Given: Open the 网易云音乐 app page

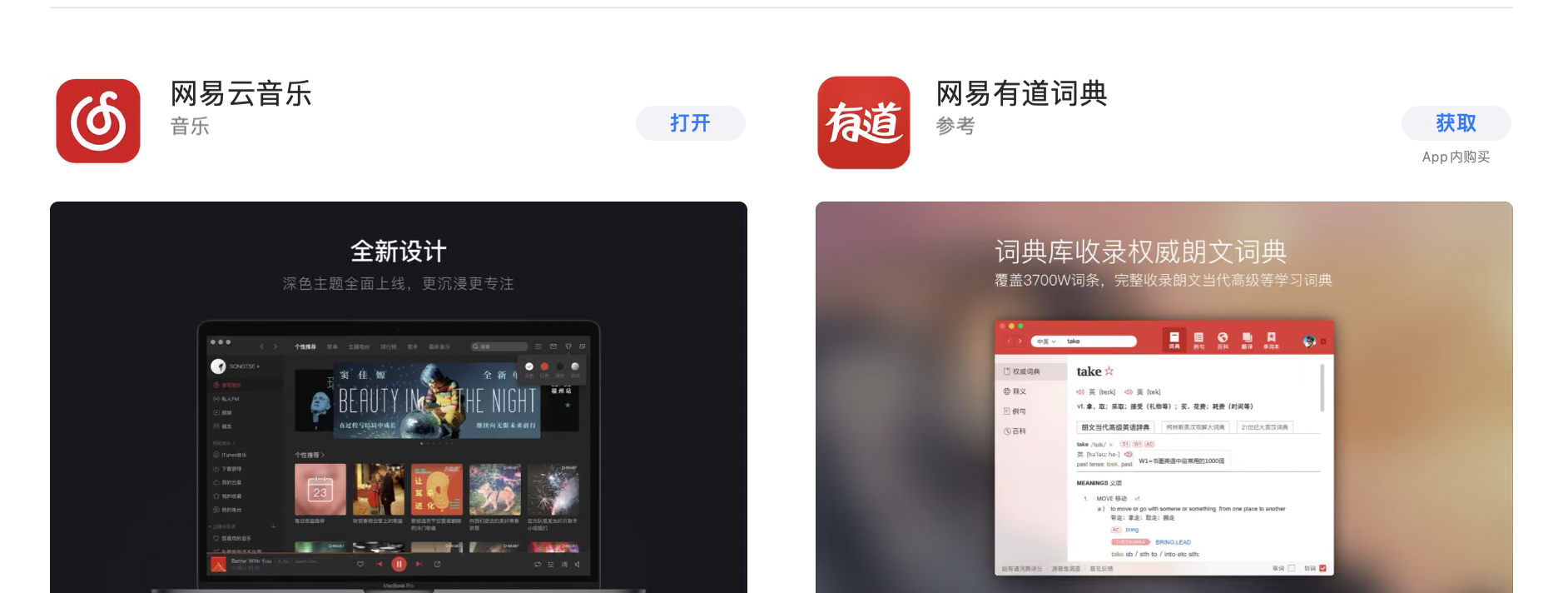Looking at the screenshot, I should coord(241,93).
